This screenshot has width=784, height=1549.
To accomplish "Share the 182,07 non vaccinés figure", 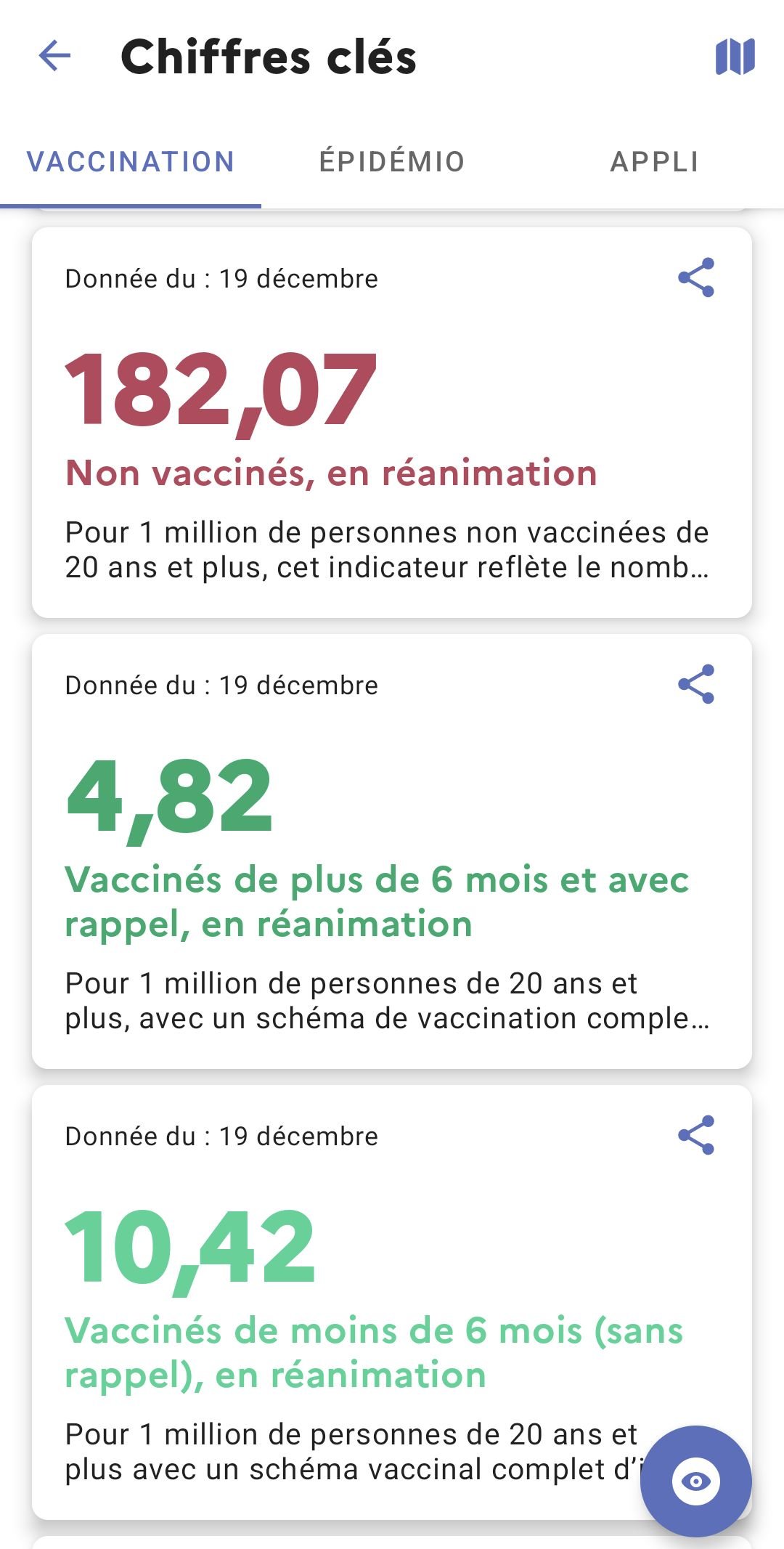I will pos(696,277).
